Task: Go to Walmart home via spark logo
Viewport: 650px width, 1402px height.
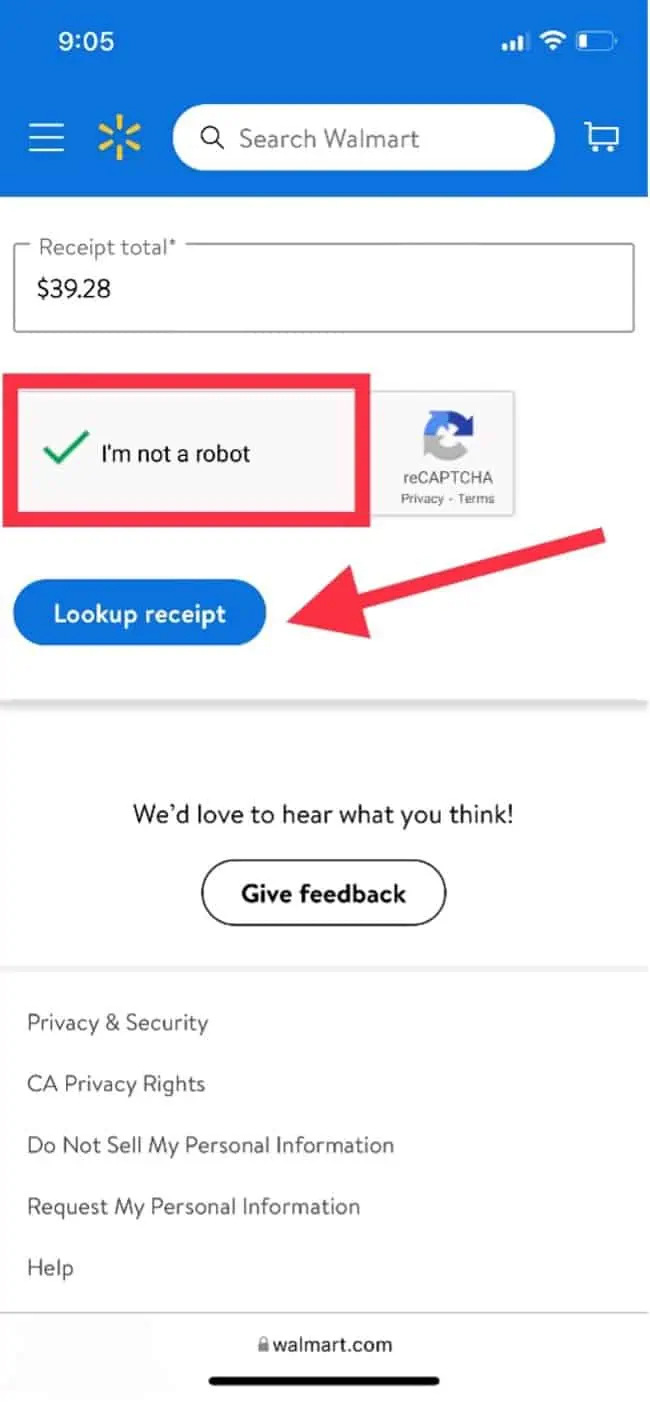Action: coord(120,138)
